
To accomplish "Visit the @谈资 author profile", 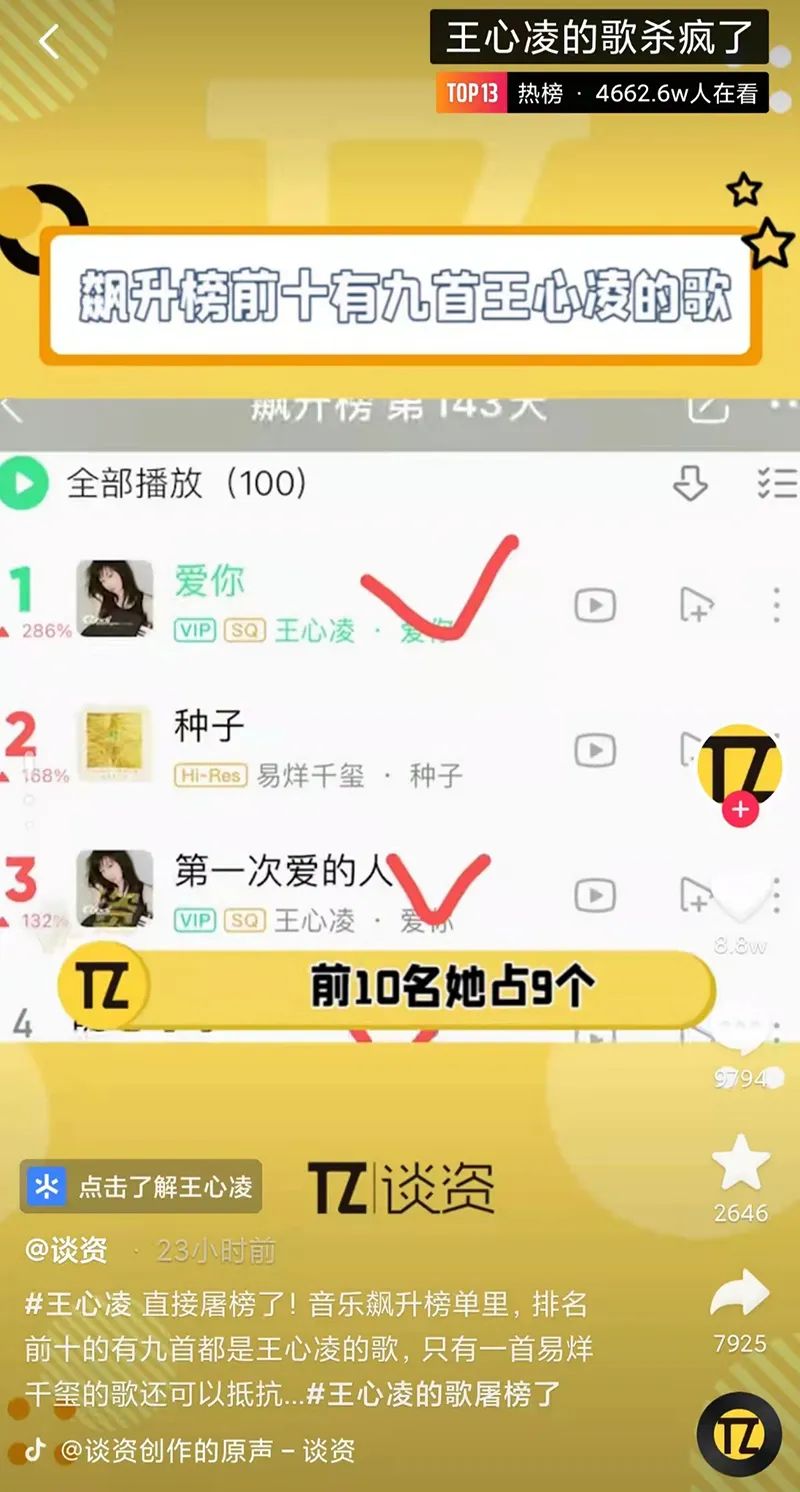I will pos(66,1250).
